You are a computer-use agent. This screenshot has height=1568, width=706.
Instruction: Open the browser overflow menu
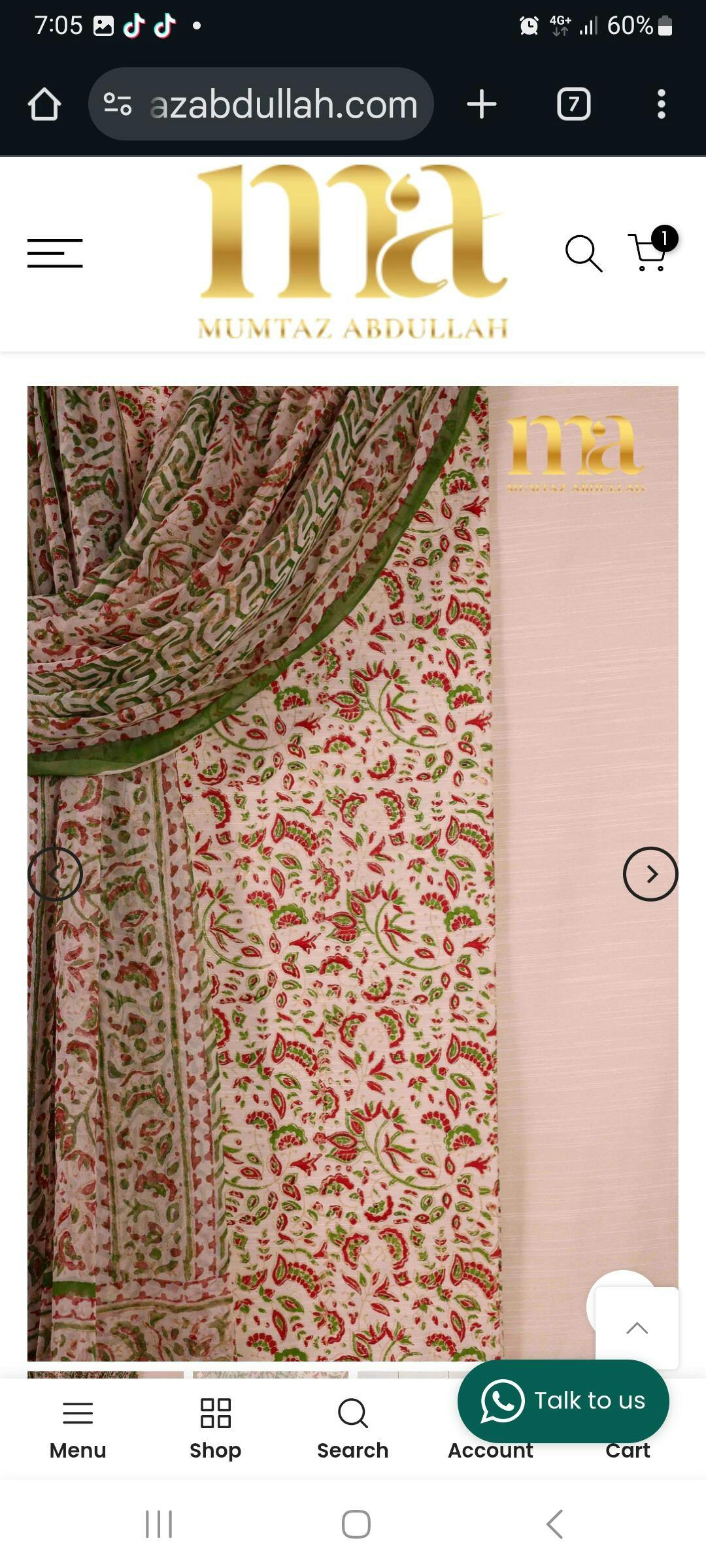click(x=661, y=105)
